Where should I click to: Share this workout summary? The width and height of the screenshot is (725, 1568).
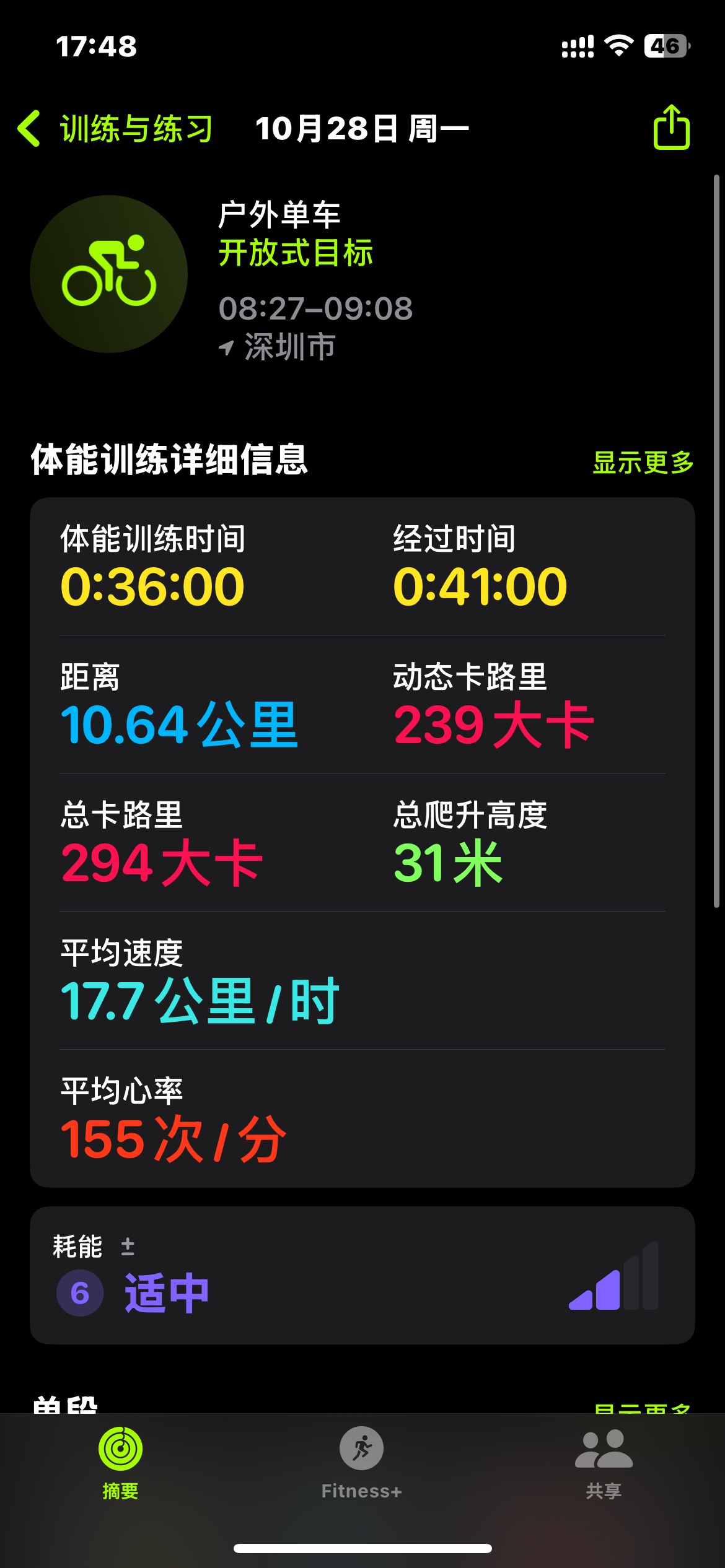pyautogui.click(x=671, y=128)
